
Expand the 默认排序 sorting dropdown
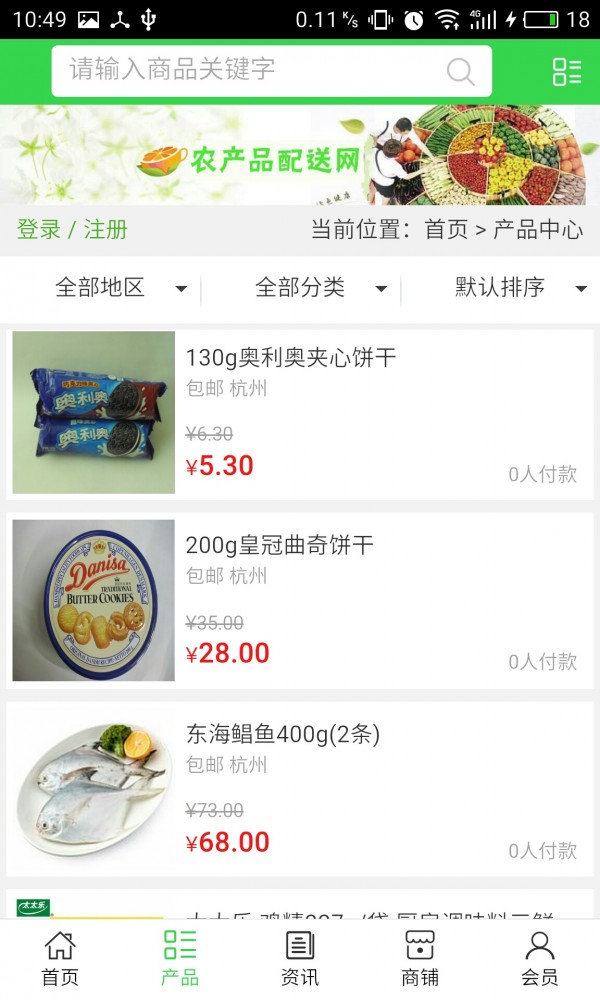coord(520,288)
